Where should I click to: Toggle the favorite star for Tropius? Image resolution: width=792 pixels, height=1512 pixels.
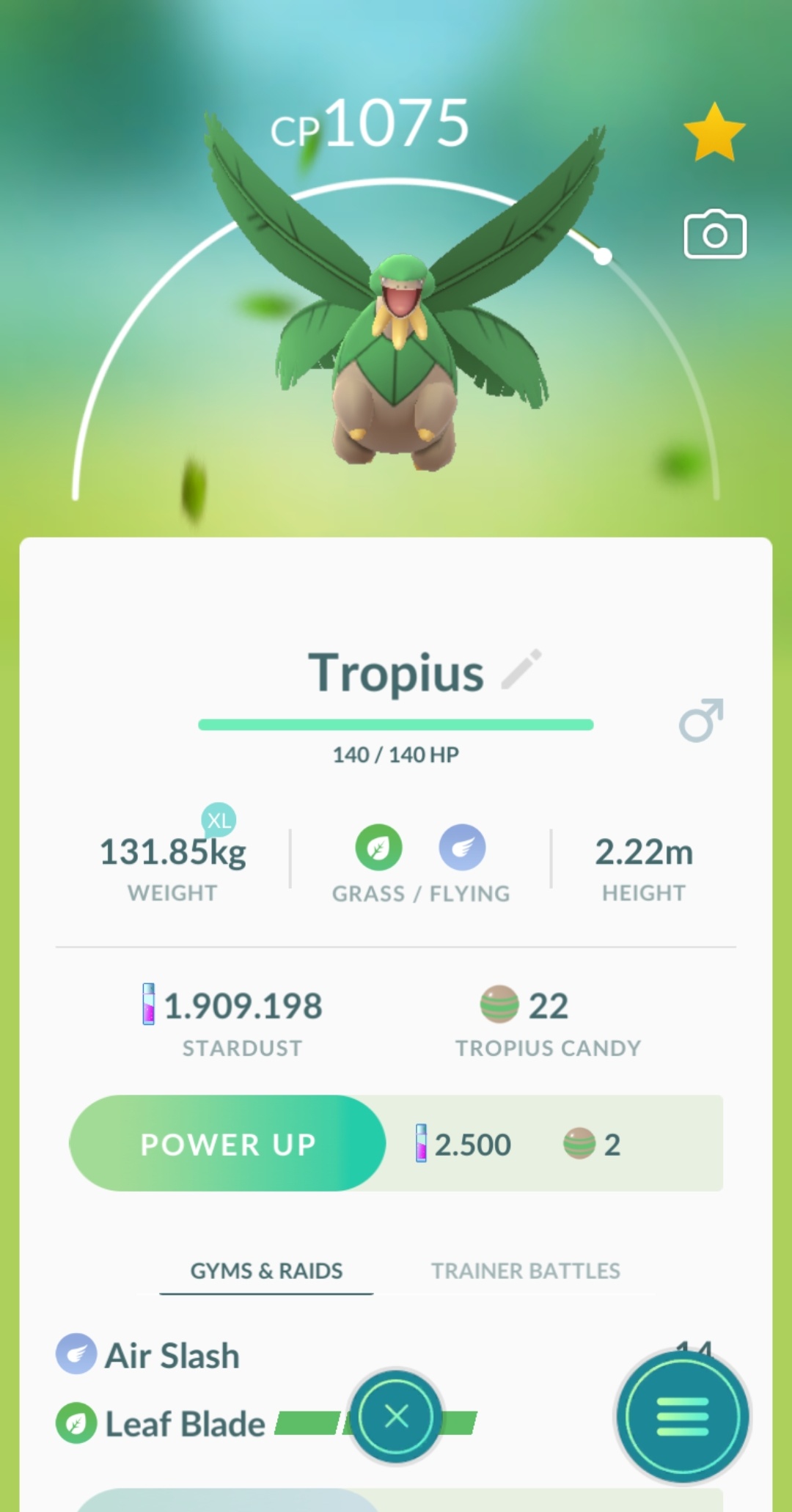[x=714, y=132]
